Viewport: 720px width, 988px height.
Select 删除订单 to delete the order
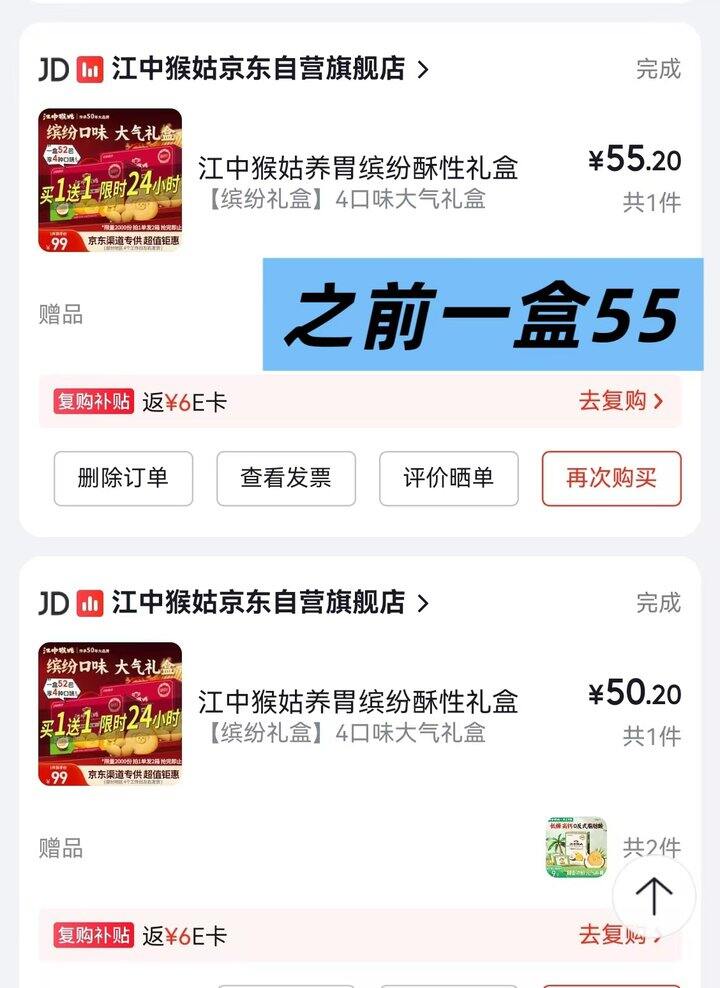[123, 478]
